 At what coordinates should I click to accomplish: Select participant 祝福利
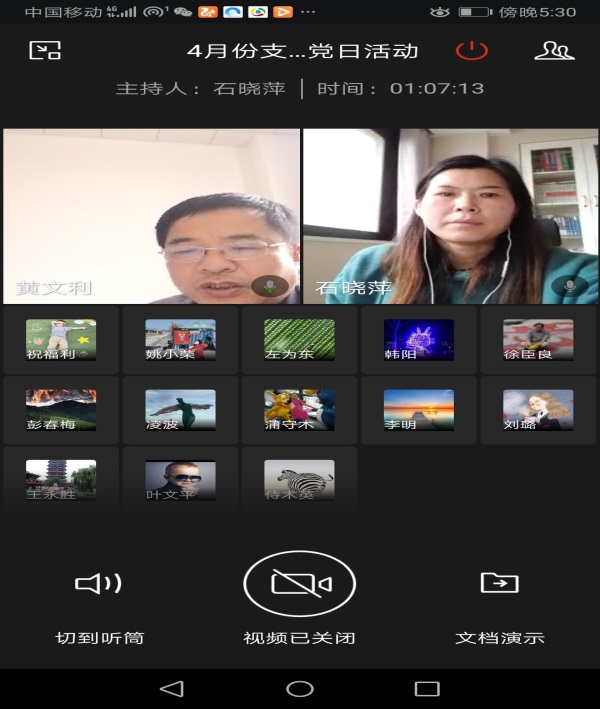click(61, 340)
